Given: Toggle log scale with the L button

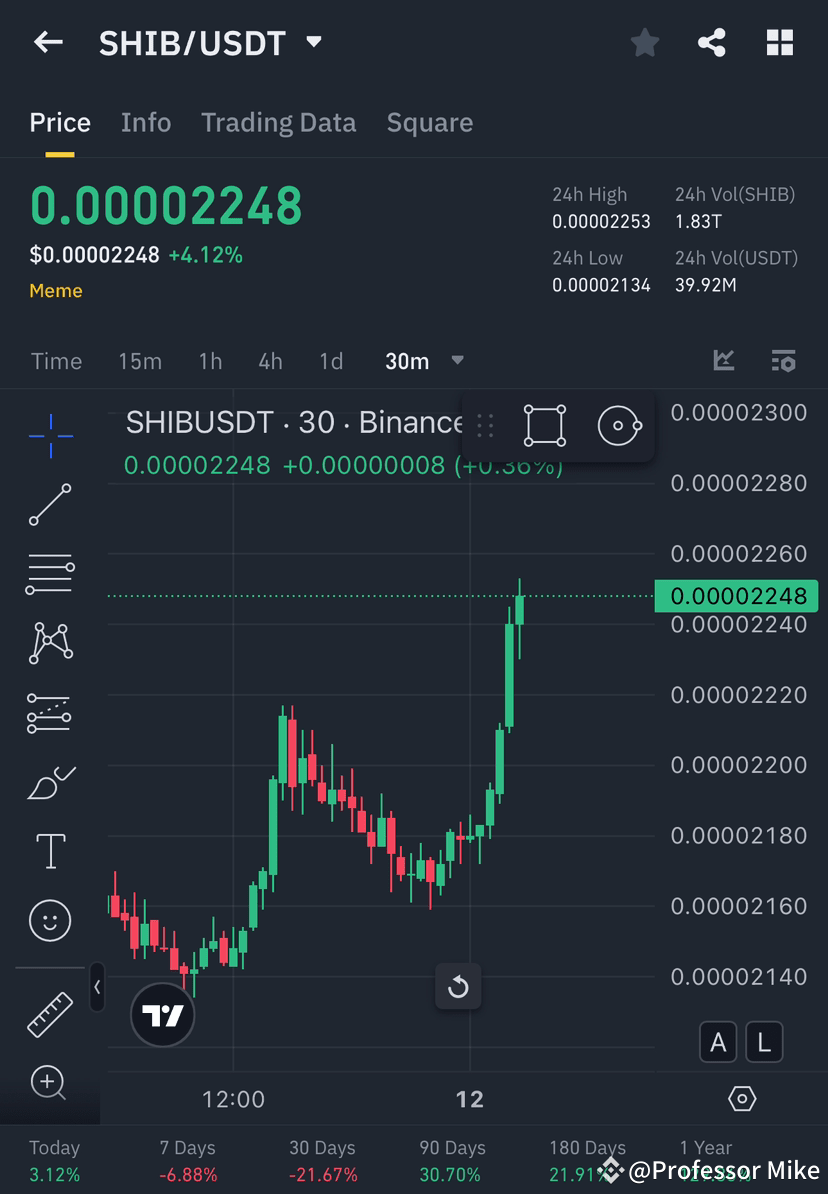Looking at the screenshot, I should click(764, 1042).
